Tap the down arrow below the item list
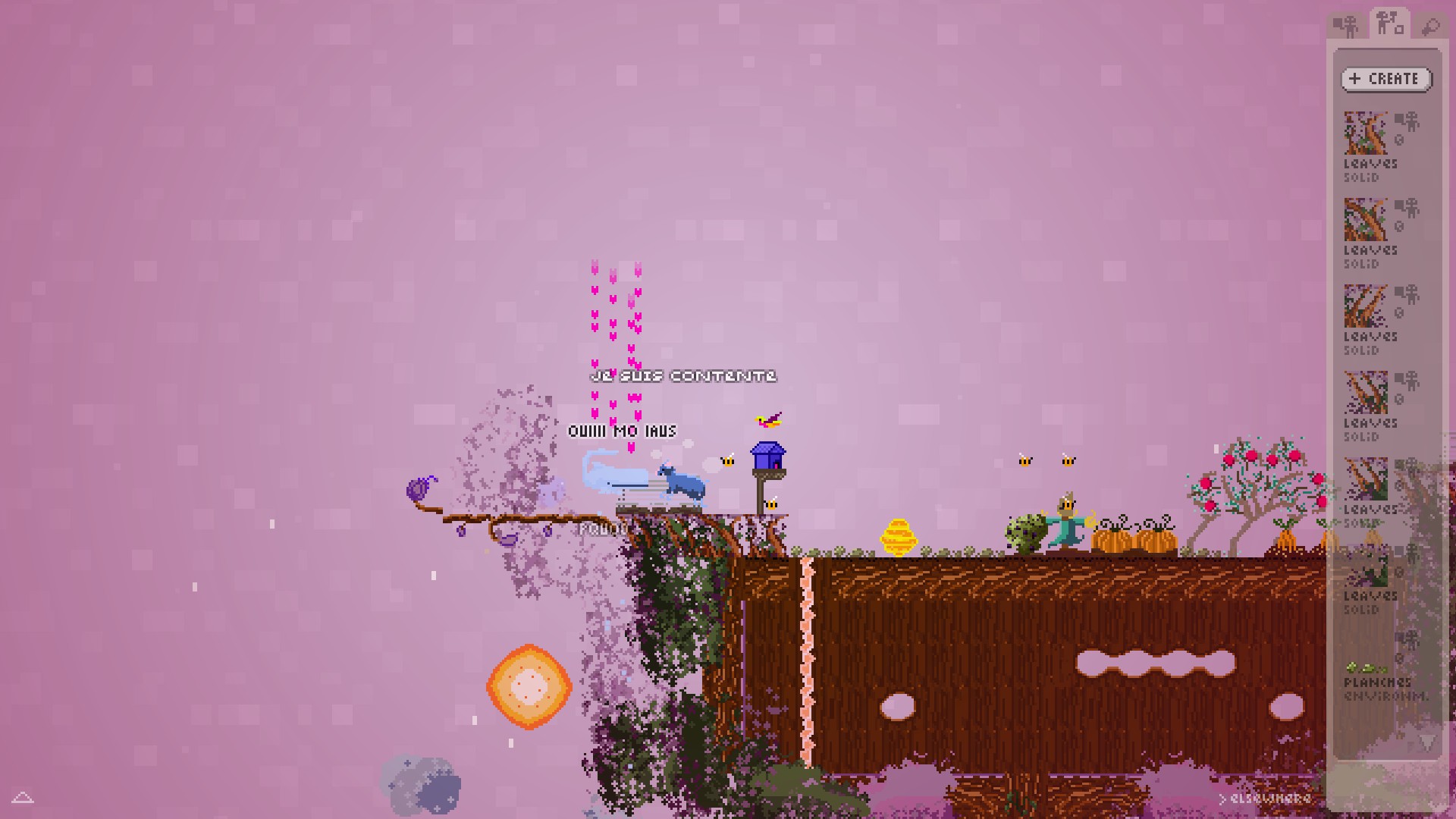The height and width of the screenshot is (819, 1456). click(1426, 741)
